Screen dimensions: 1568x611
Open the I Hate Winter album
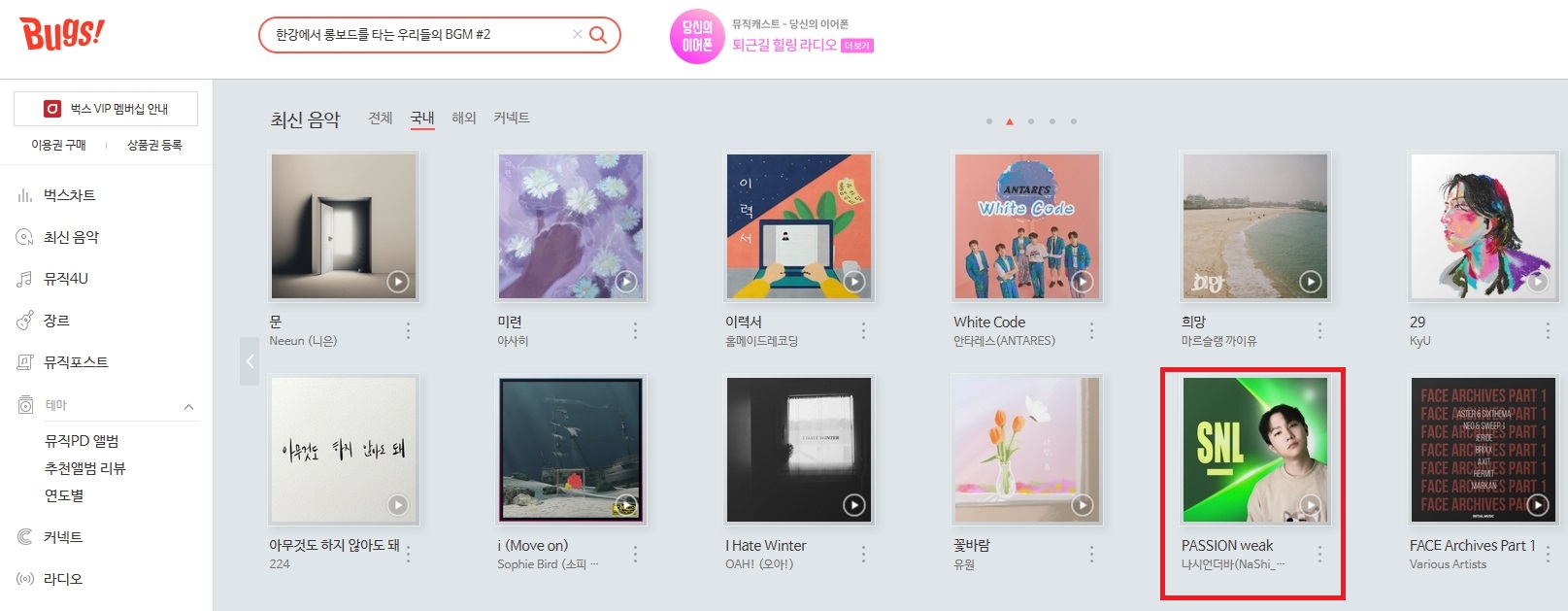[x=798, y=450]
